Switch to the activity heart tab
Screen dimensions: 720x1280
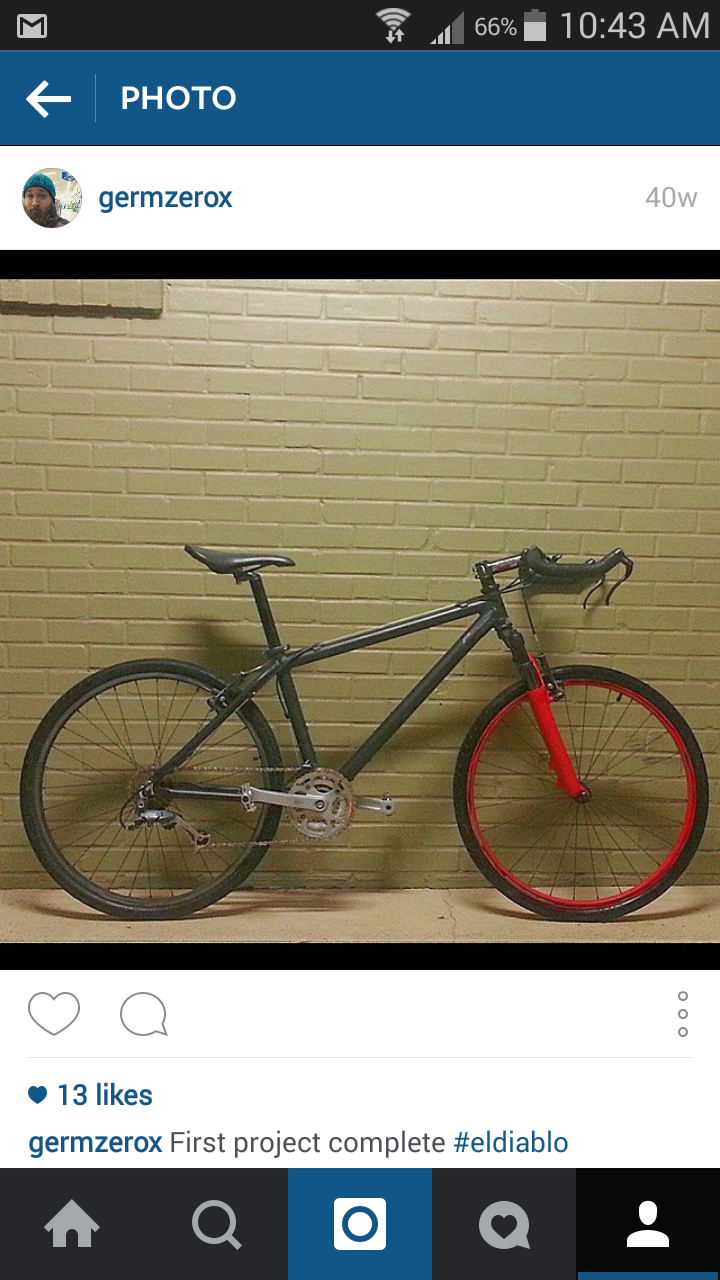tap(504, 1224)
